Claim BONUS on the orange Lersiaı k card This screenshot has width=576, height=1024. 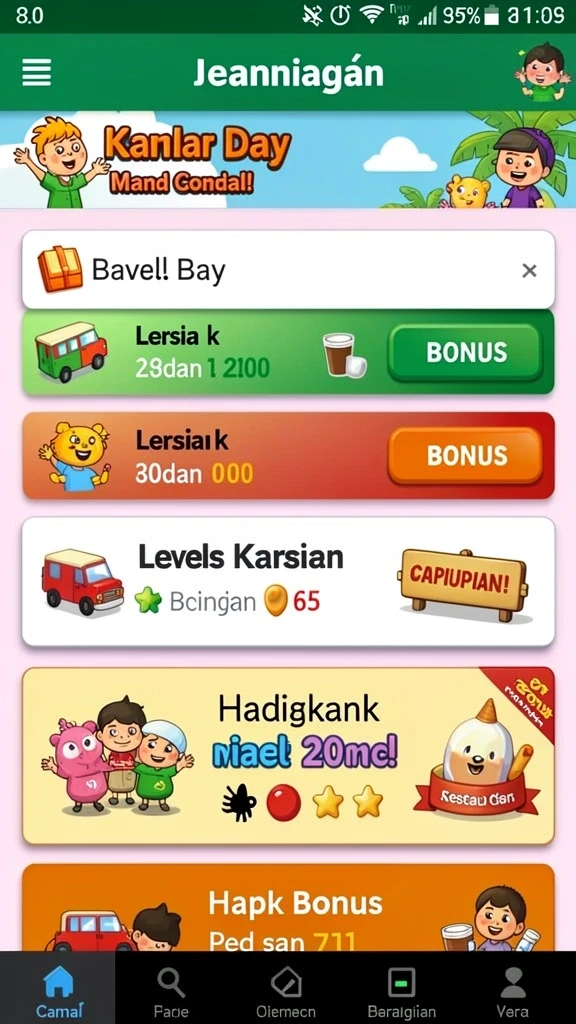pyautogui.click(x=466, y=456)
